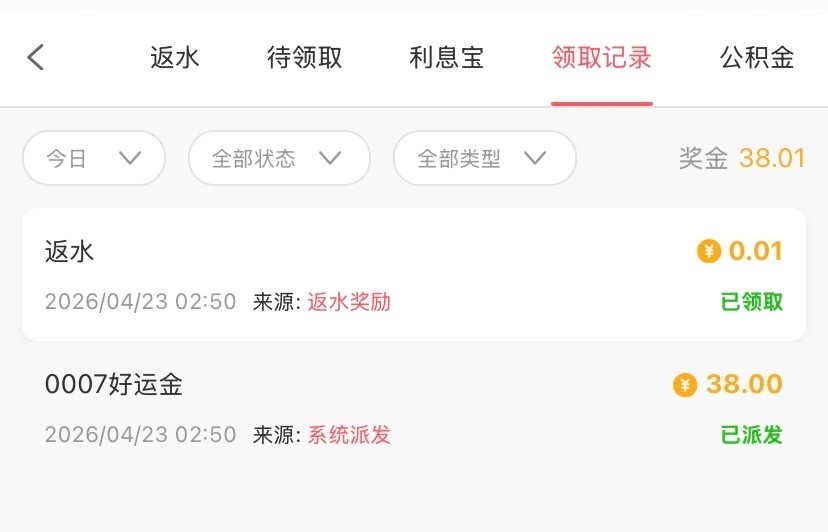Switch to the 利息宝 tab
Image resolution: width=828 pixels, height=532 pixels.
point(447,57)
